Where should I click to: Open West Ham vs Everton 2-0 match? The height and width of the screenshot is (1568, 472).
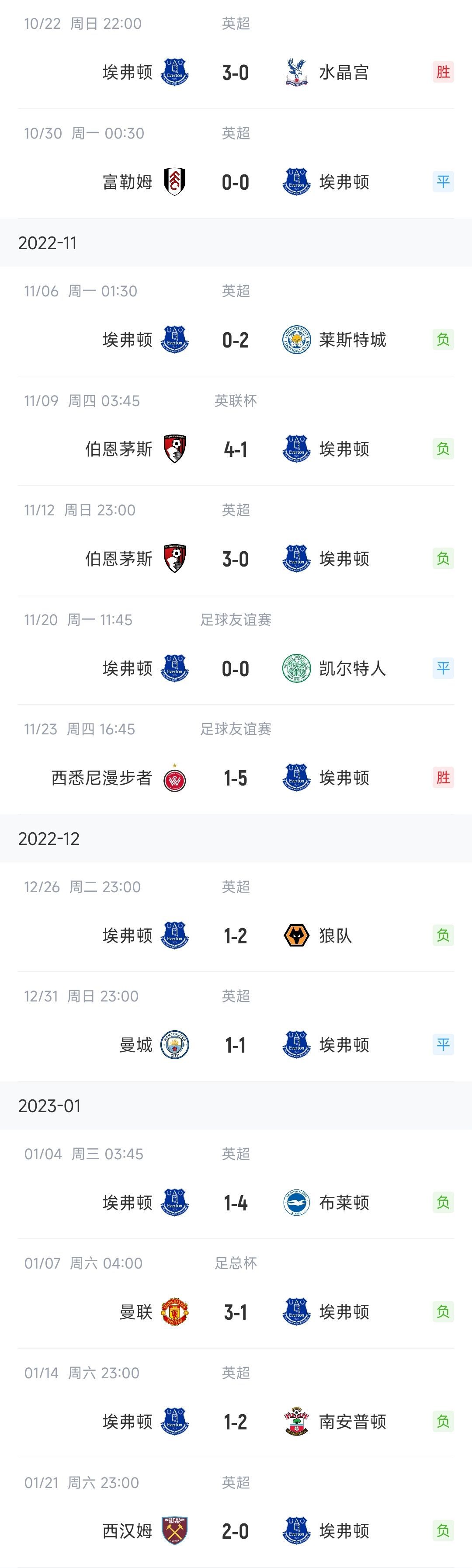pos(236,1531)
